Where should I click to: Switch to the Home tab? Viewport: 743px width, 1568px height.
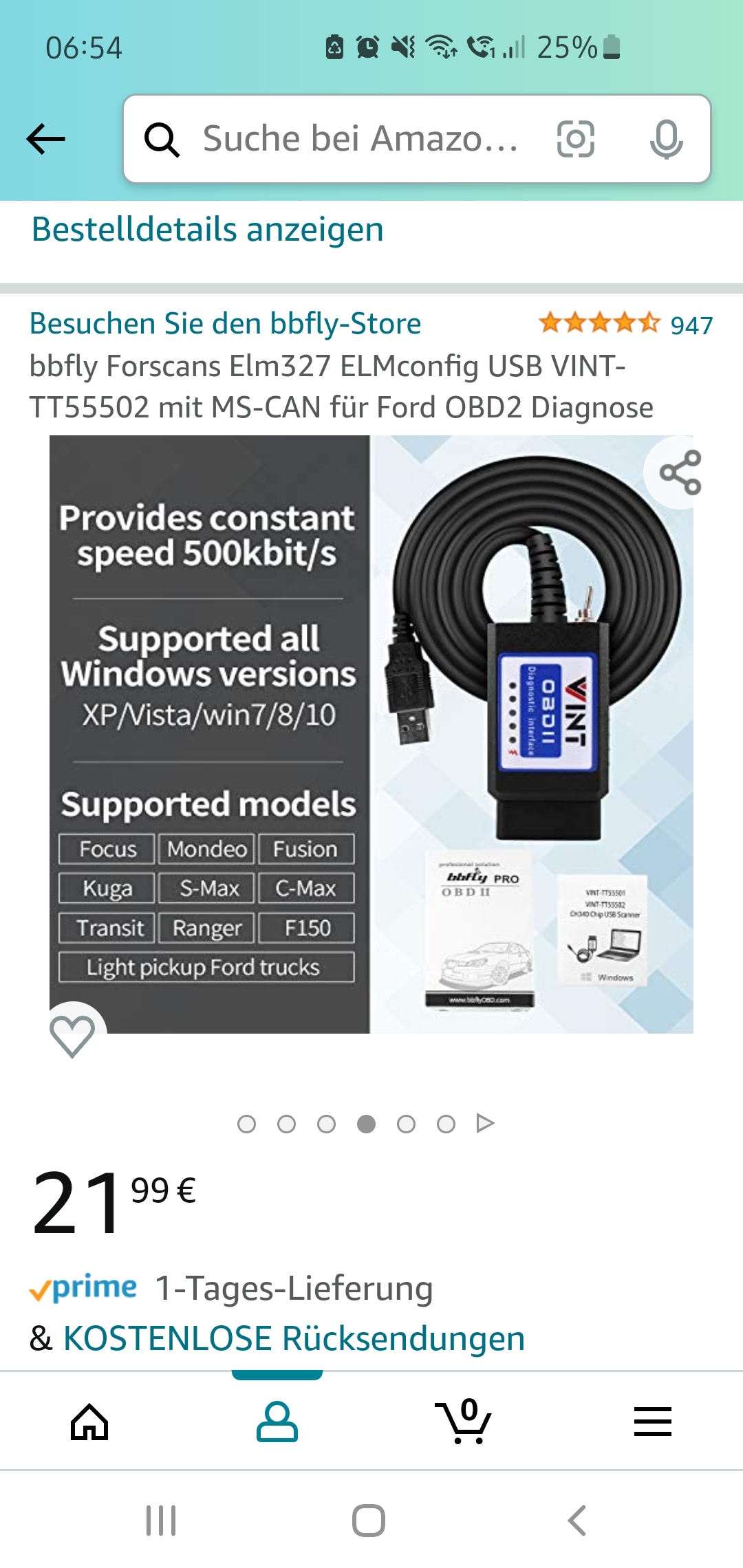click(90, 1422)
